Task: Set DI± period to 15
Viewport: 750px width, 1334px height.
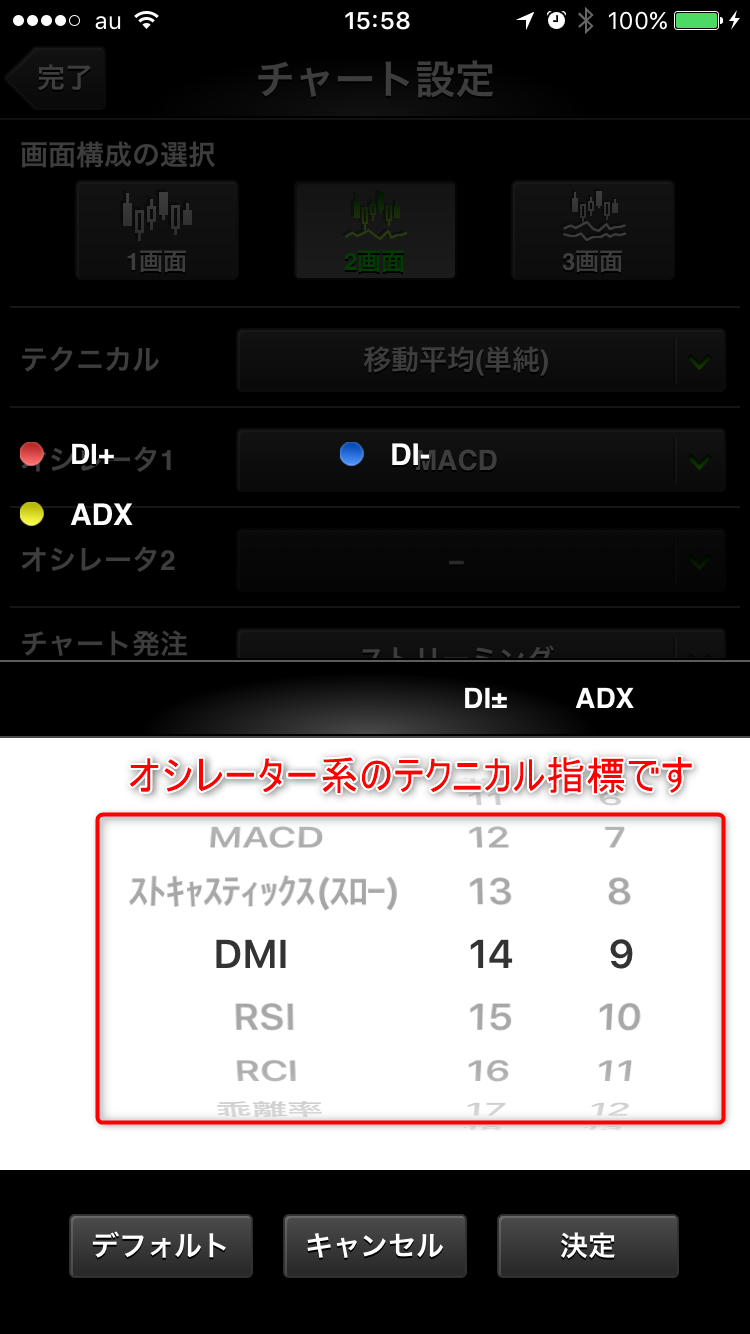Action: point(490,1017)
